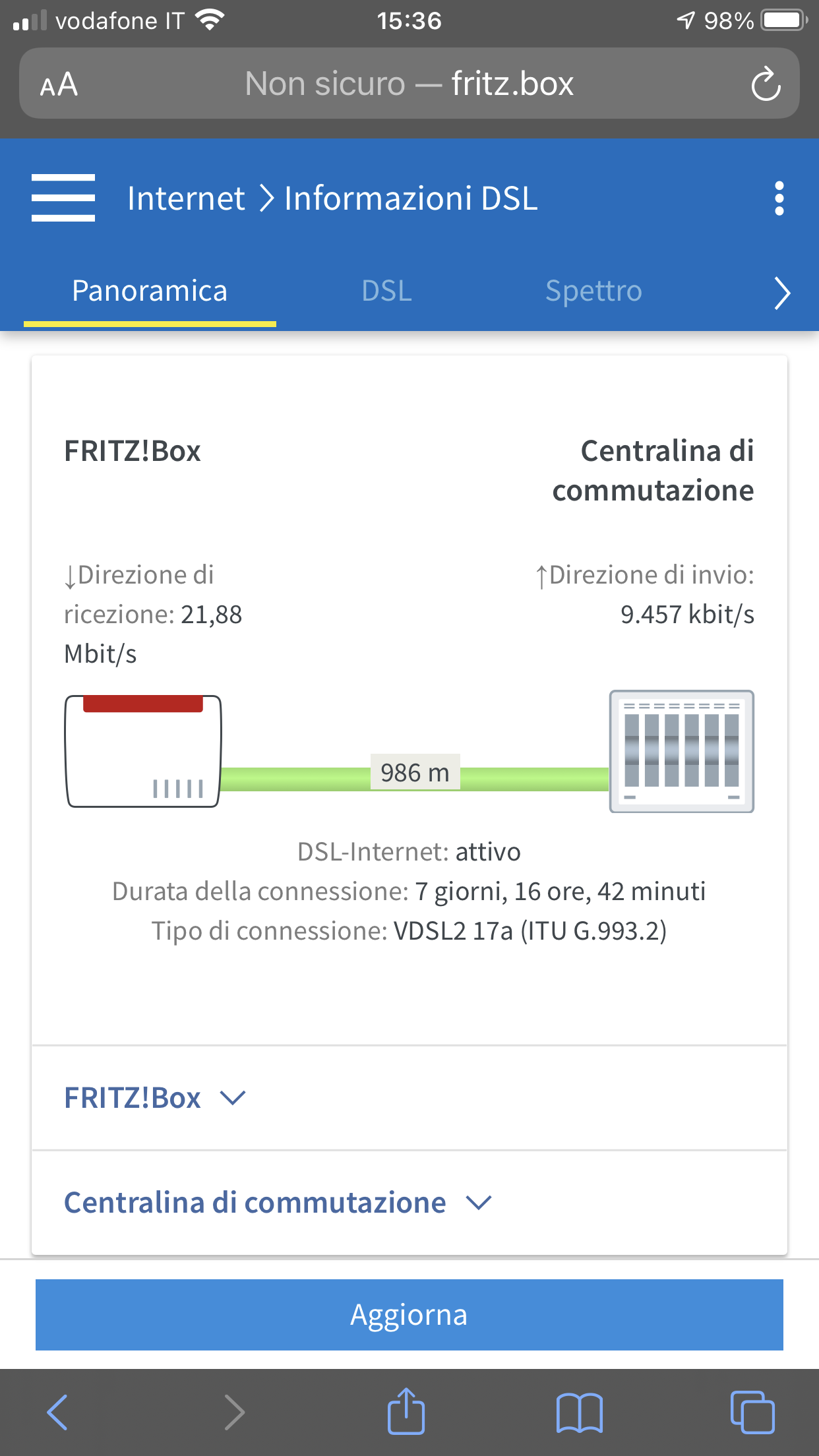The image size is (819, 1456).
Task: Expand the FRITZ!Box section
Action: pos(155,1098)
